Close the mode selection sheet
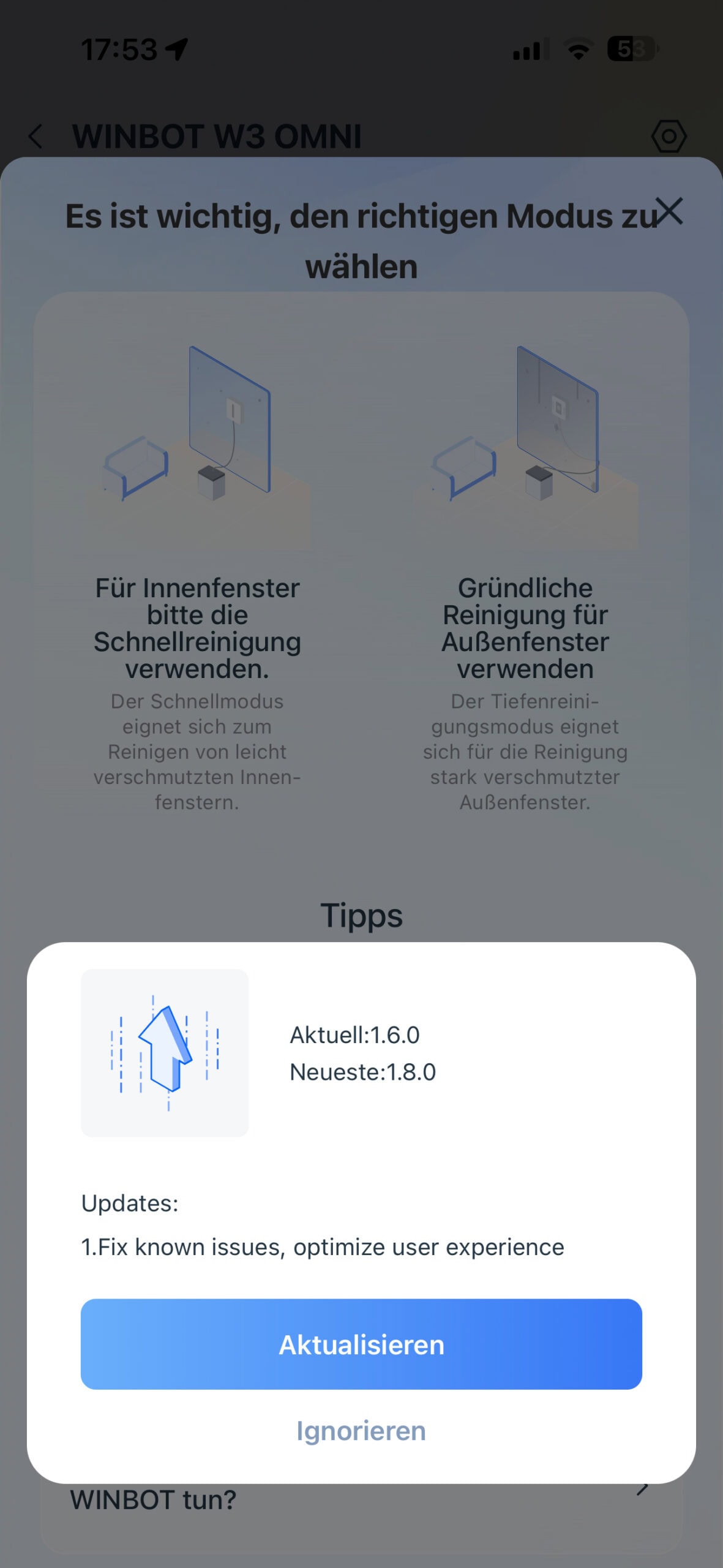The width and height of the screenshot is (723, 1568). (x=669, y=211)
